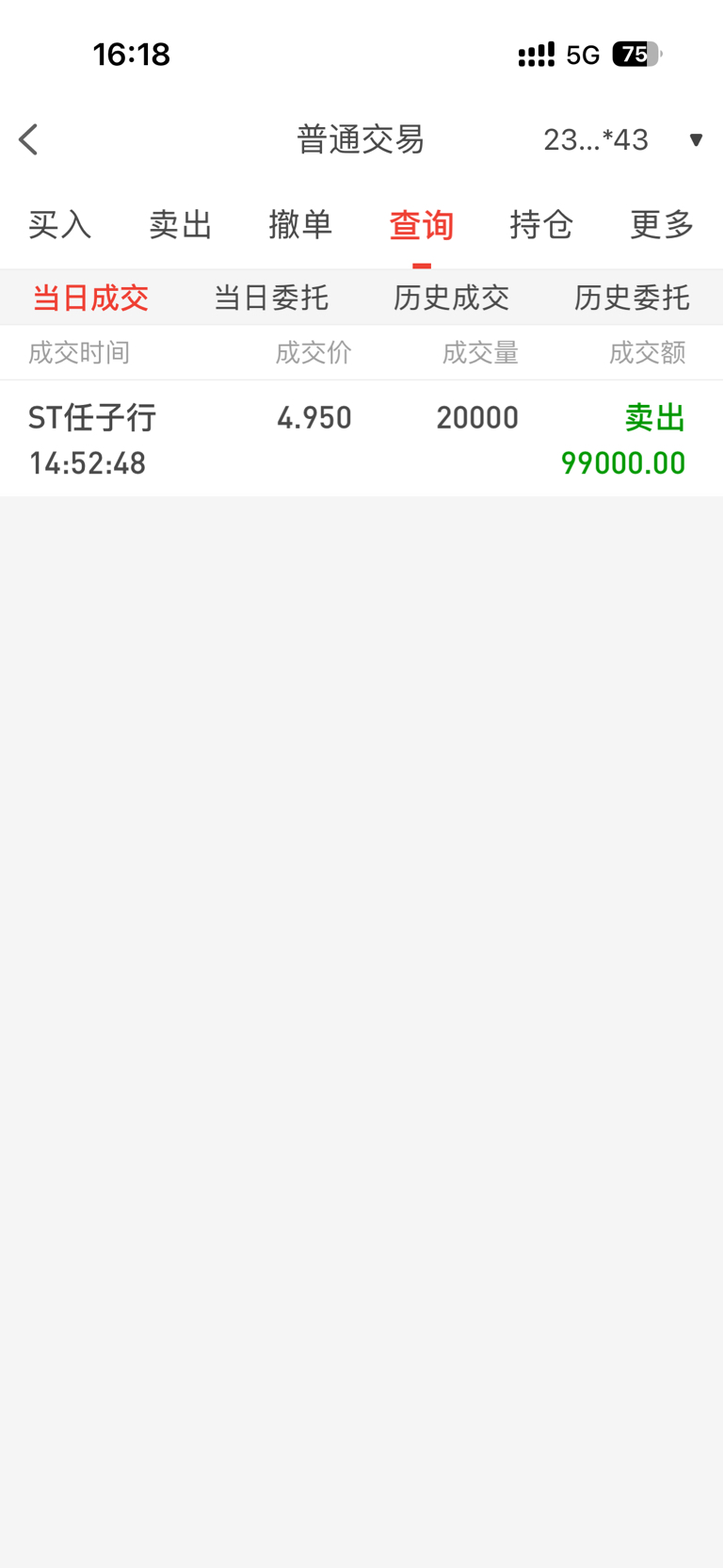Viewport: 724px width, 1568px height.
Task: View the 当日委托 sub-tab
Action: 271,298
